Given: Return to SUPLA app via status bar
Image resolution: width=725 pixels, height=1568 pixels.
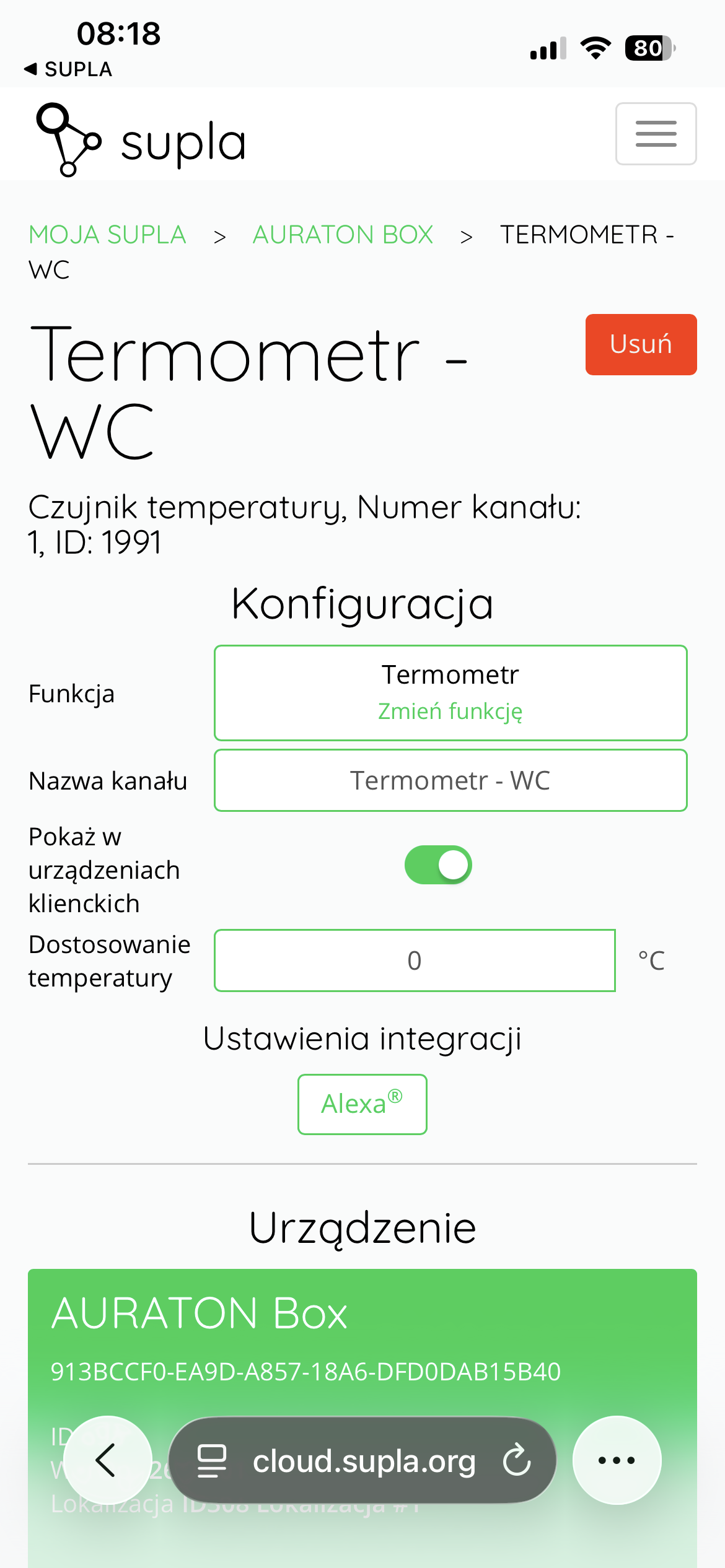Looking at the screenshot, I should [x=68, y=69].
